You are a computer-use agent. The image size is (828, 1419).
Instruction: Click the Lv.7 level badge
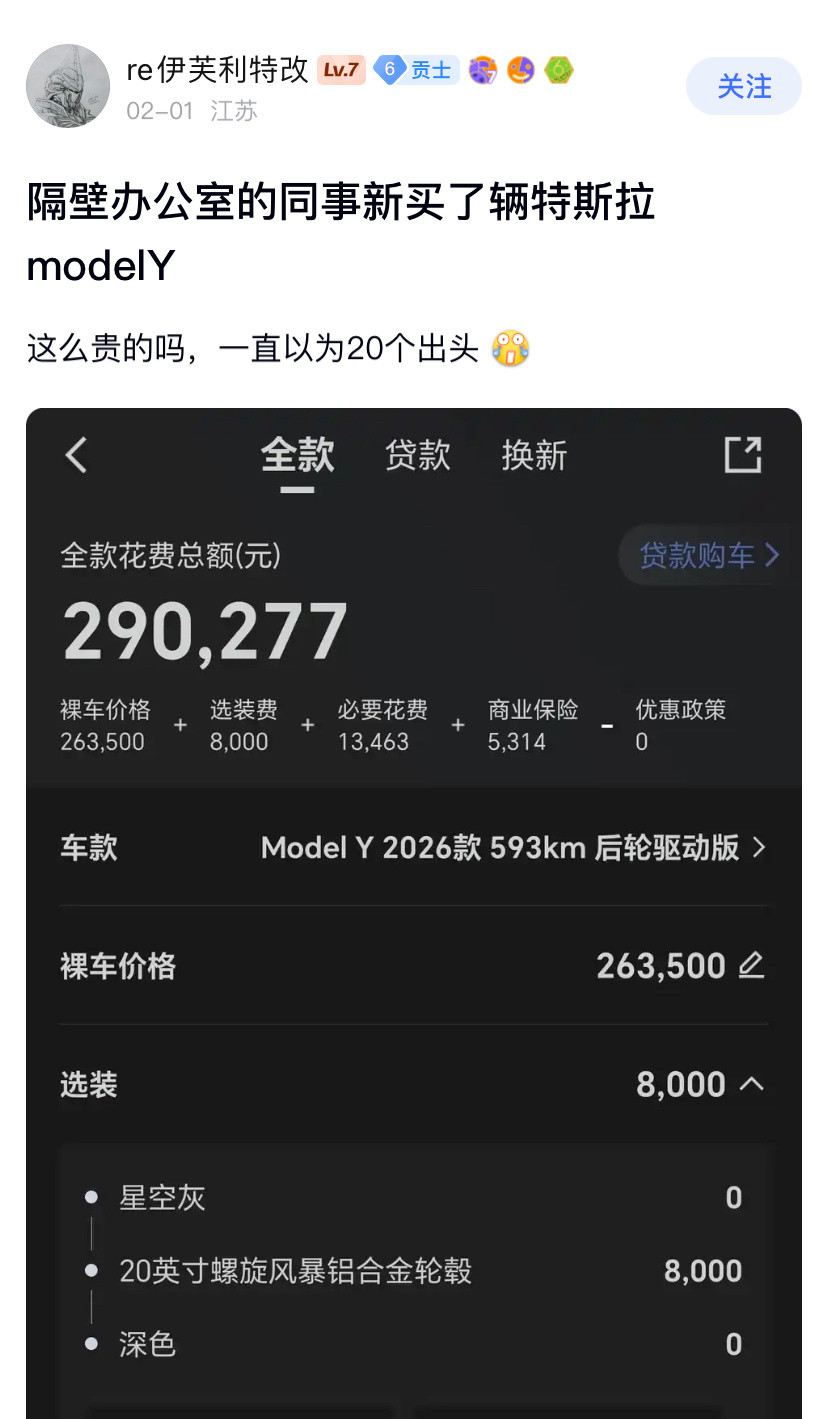[341, 70]
